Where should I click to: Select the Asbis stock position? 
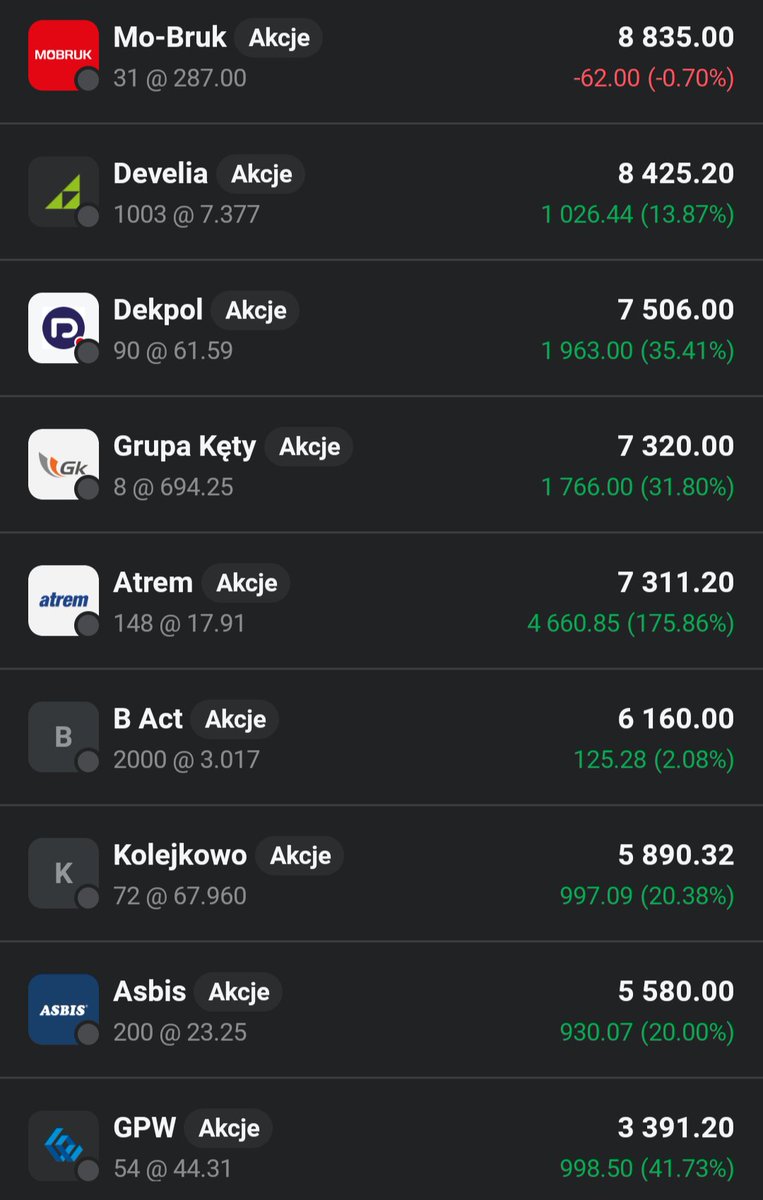pos(381,1009)
